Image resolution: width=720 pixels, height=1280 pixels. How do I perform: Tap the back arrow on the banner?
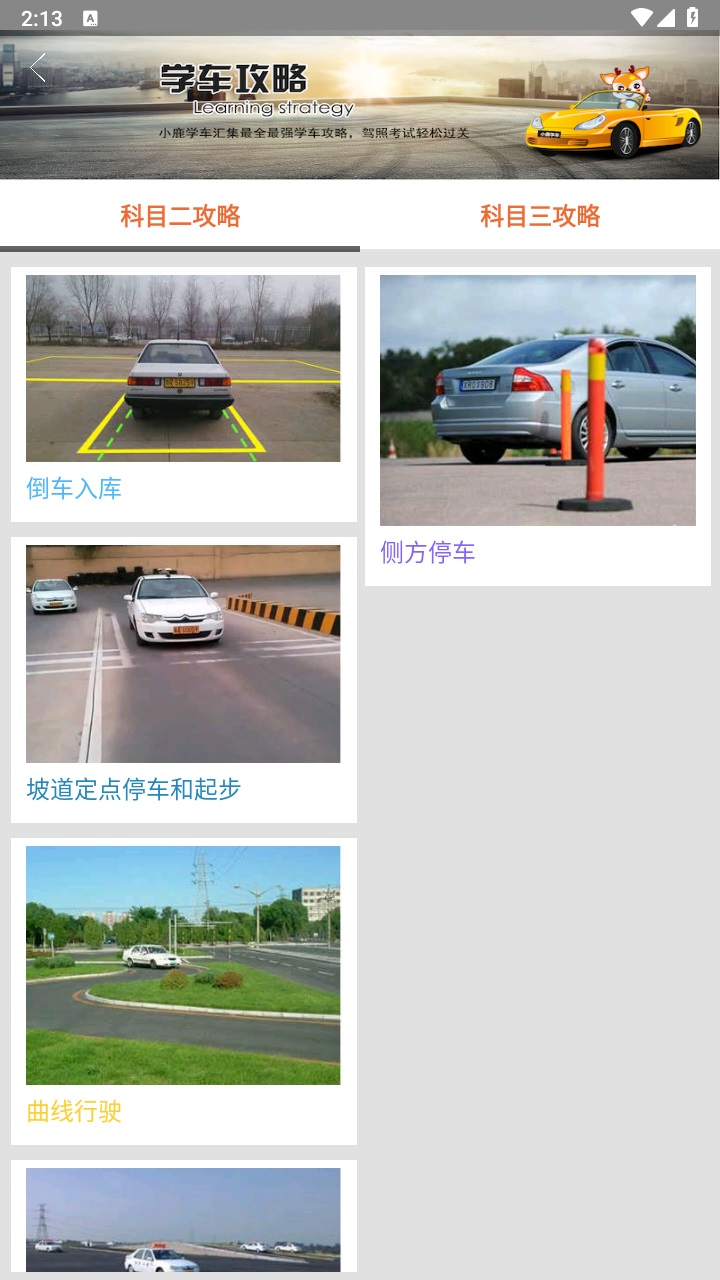point(37,67)
